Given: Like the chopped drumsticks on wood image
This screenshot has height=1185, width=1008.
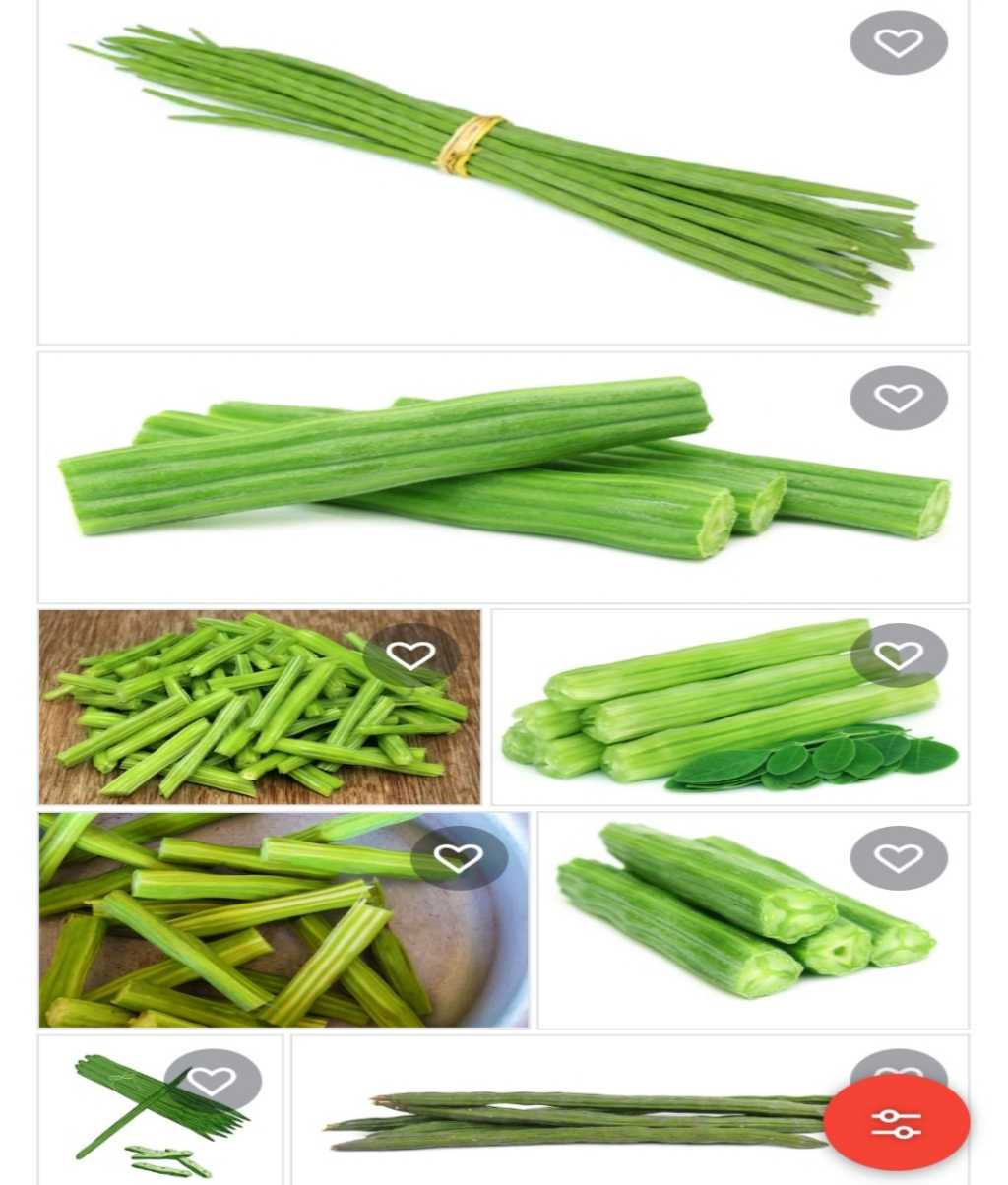Looking at the screenshot, I should tap(410, 655).
